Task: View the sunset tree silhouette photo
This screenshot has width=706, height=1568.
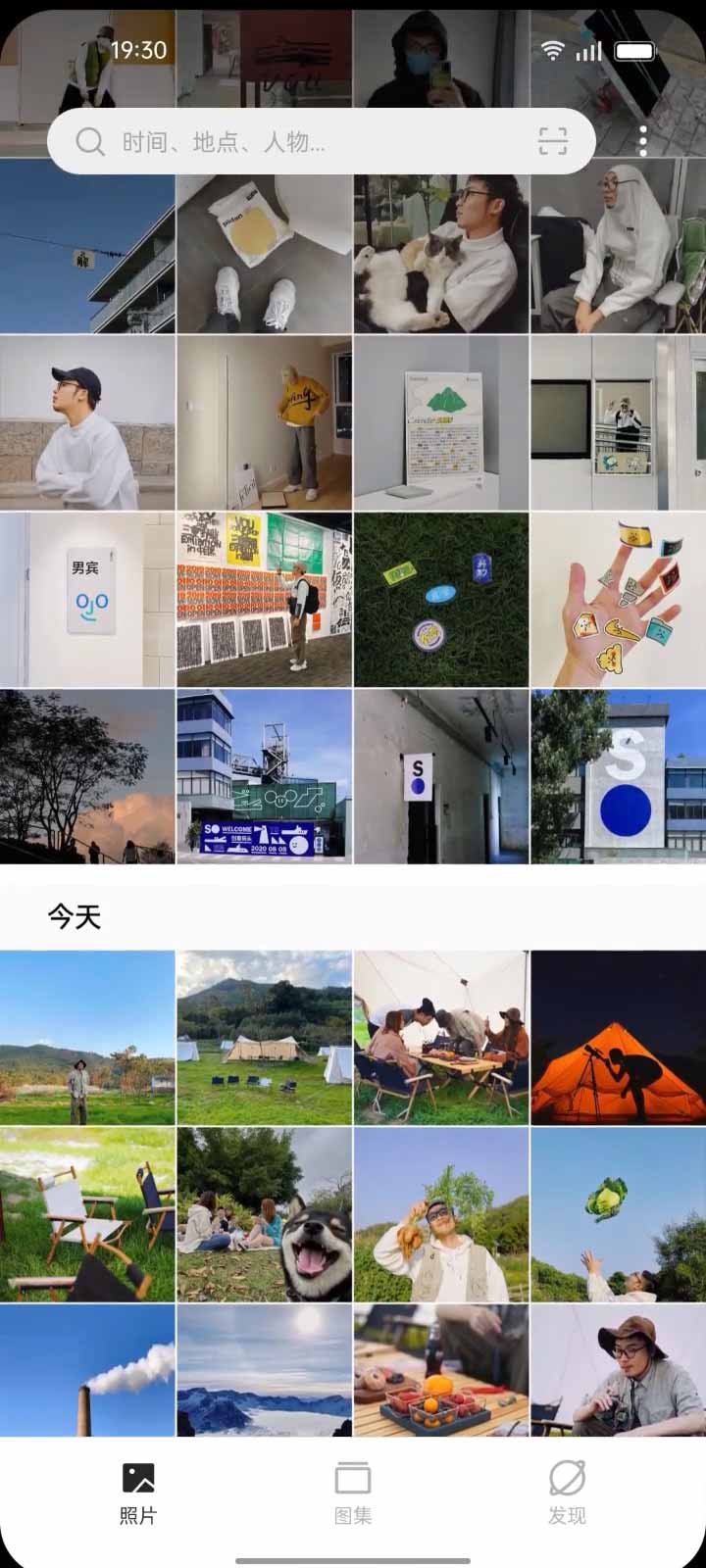Action: [x=87, y=776]
